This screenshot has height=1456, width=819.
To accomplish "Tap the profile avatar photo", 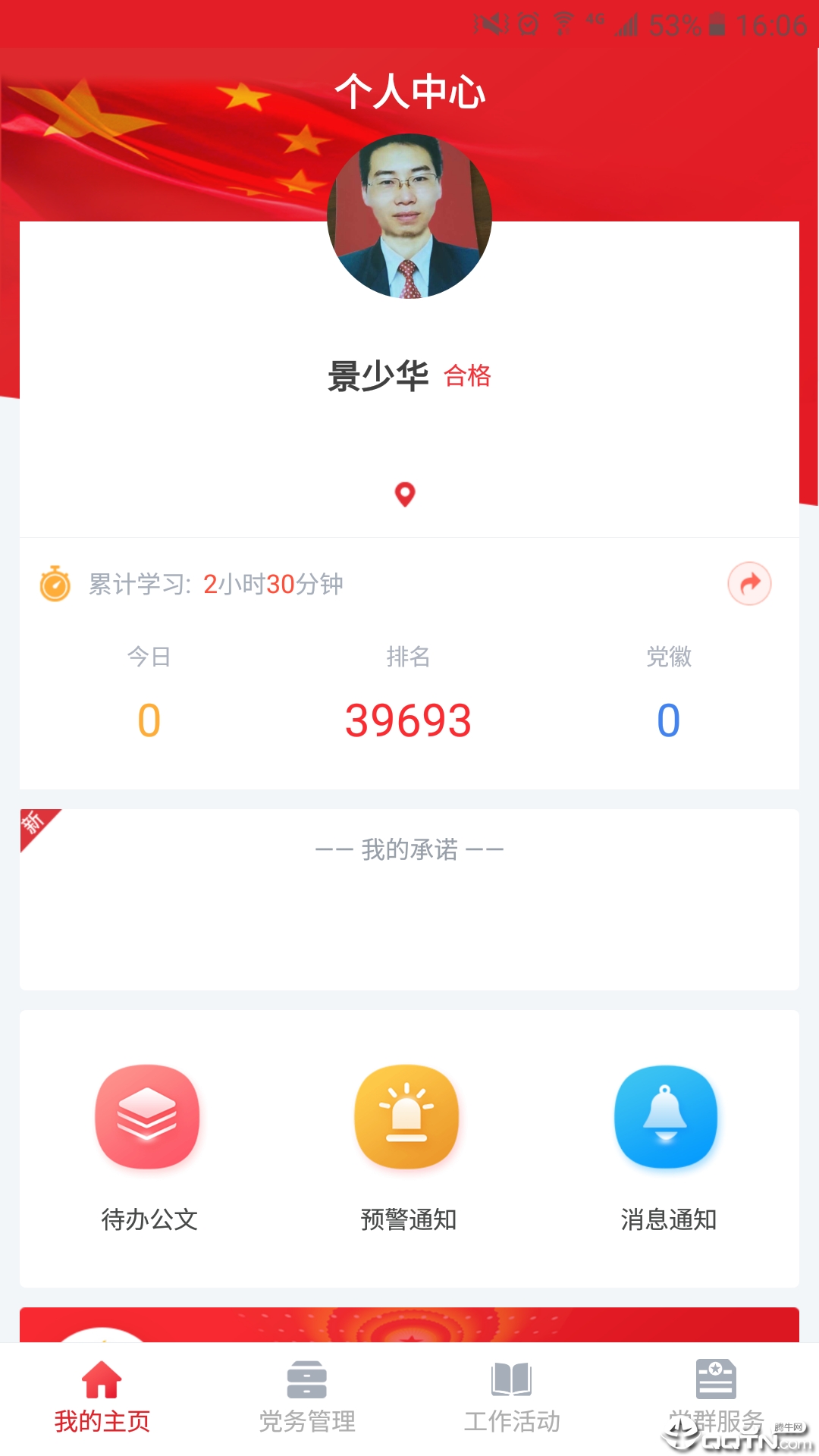I will (409, 217).
